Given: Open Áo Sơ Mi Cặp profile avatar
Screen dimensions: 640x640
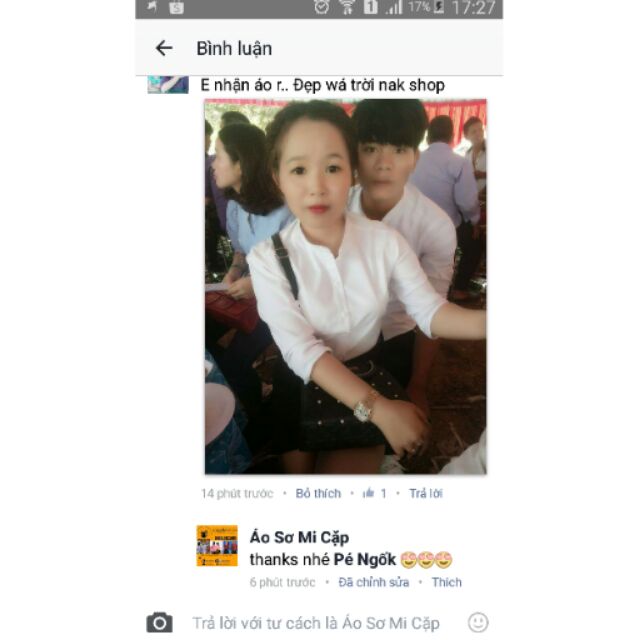Looking at the screenshot, I should pos(216,546).
